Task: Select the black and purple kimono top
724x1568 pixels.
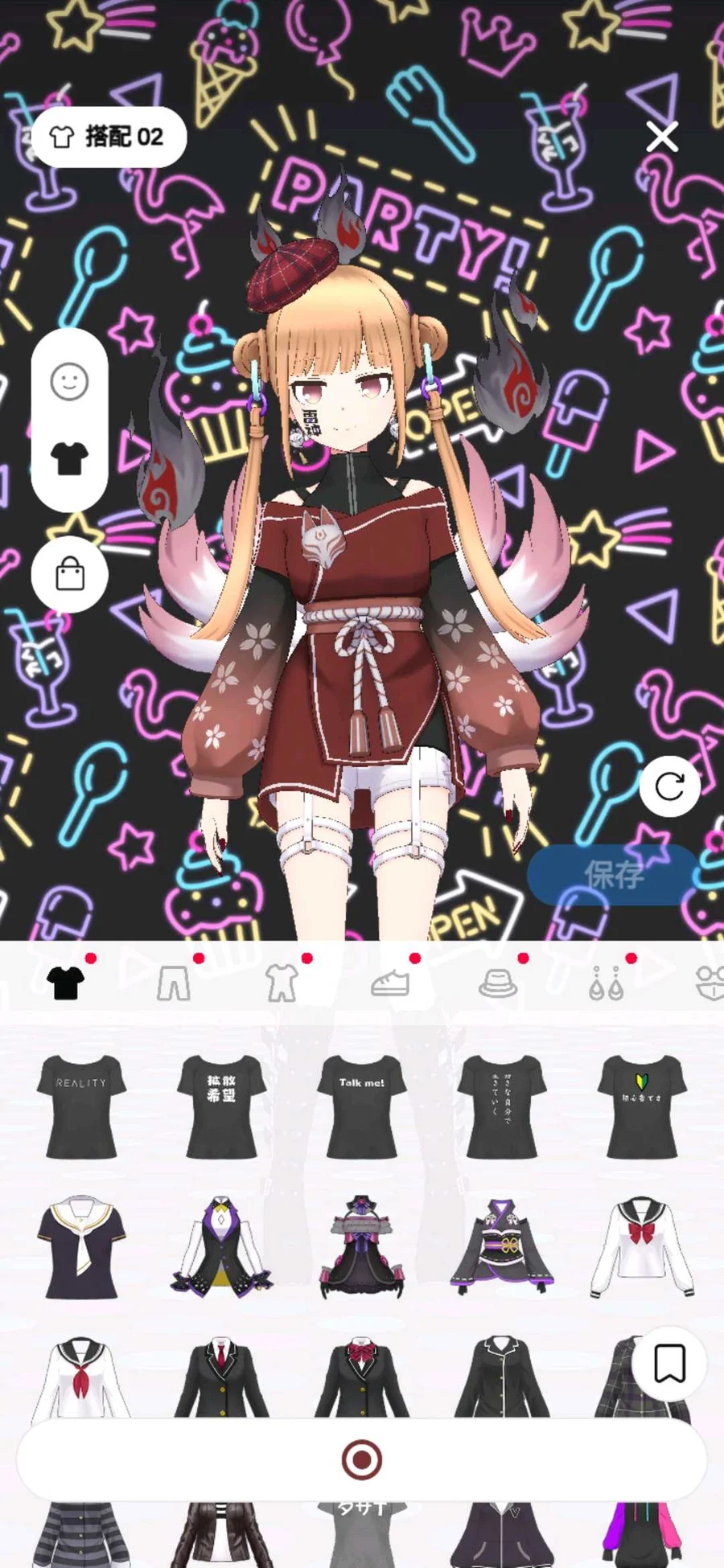Action: point(502,1247)
